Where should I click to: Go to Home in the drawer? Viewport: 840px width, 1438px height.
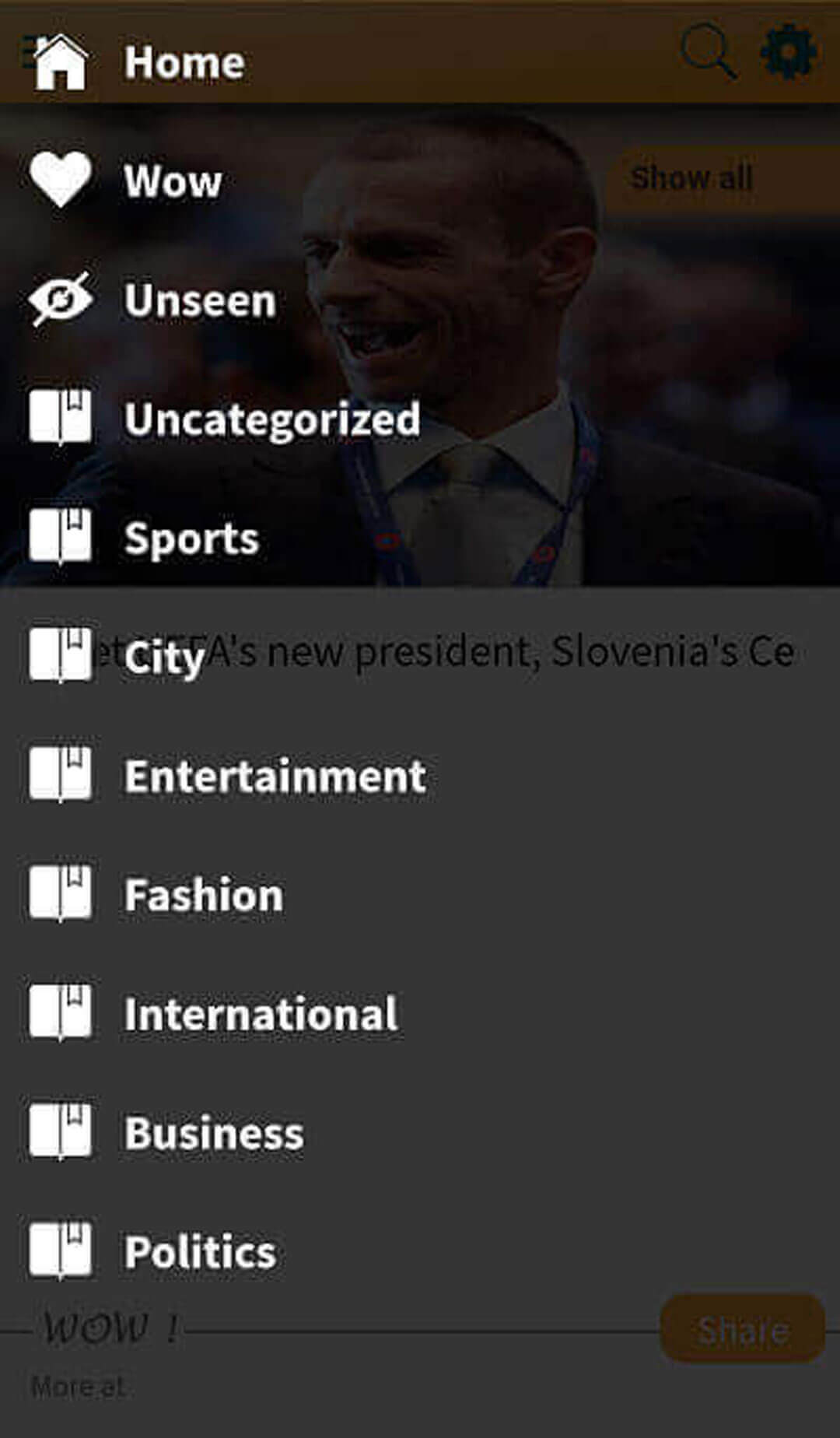point(184,62)
